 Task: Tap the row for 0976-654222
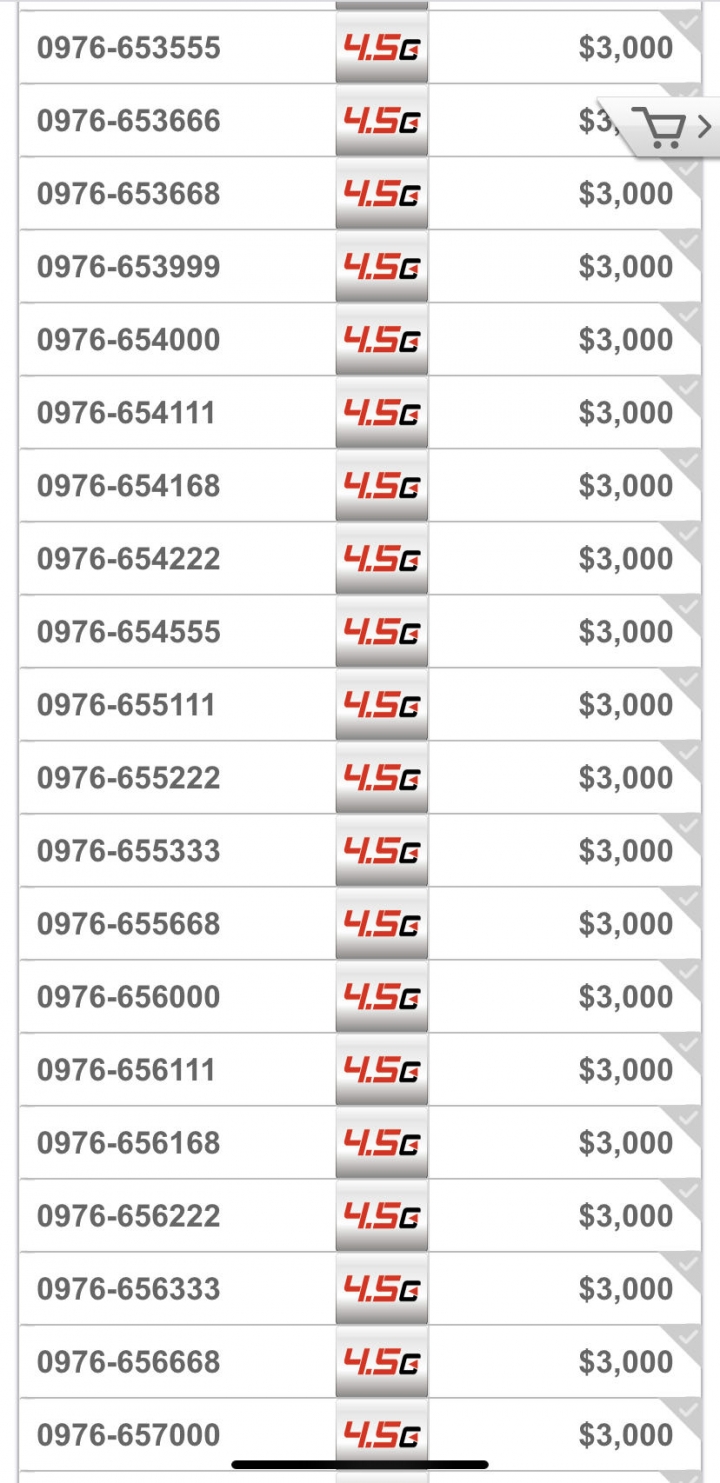tap(360, 559)
